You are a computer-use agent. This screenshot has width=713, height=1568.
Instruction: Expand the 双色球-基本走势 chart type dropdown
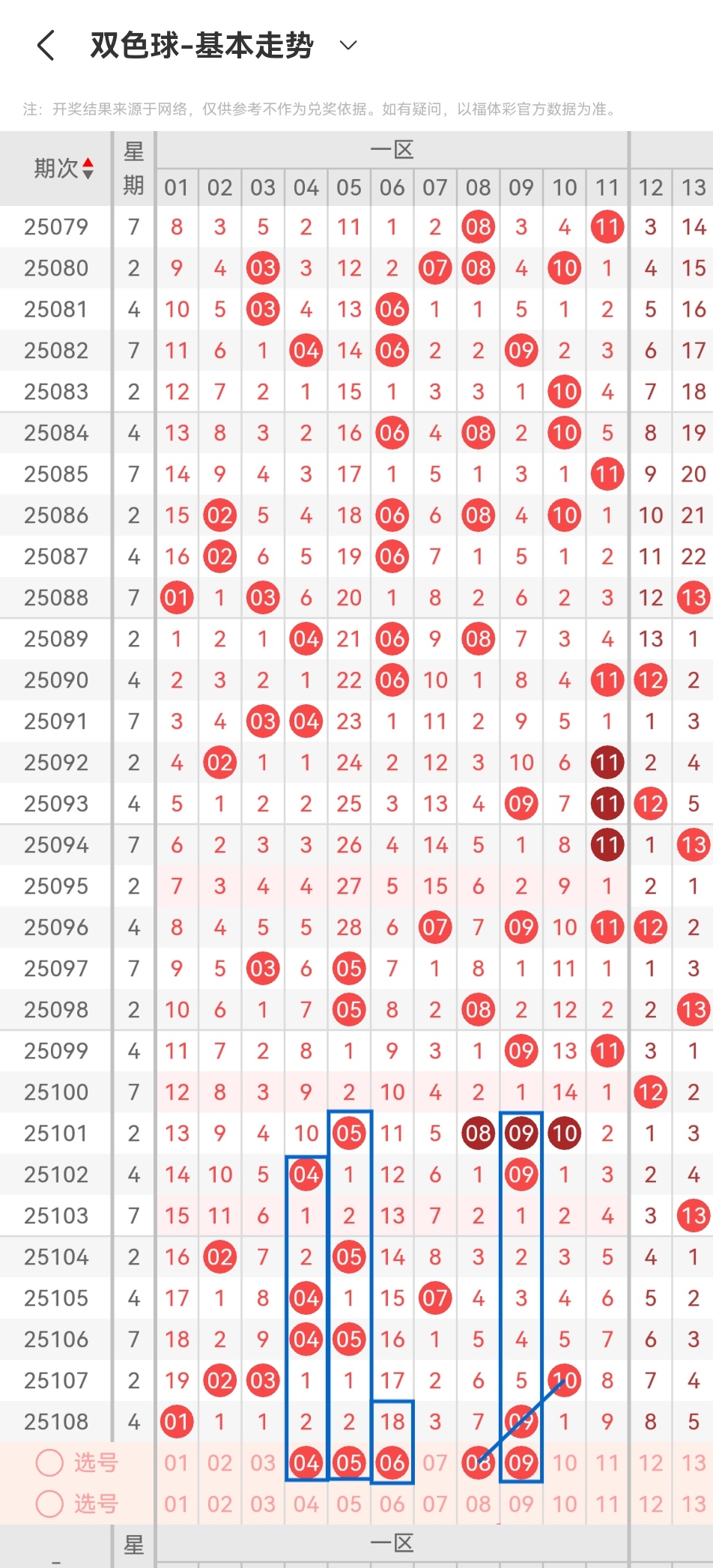[x=348, y=46]
